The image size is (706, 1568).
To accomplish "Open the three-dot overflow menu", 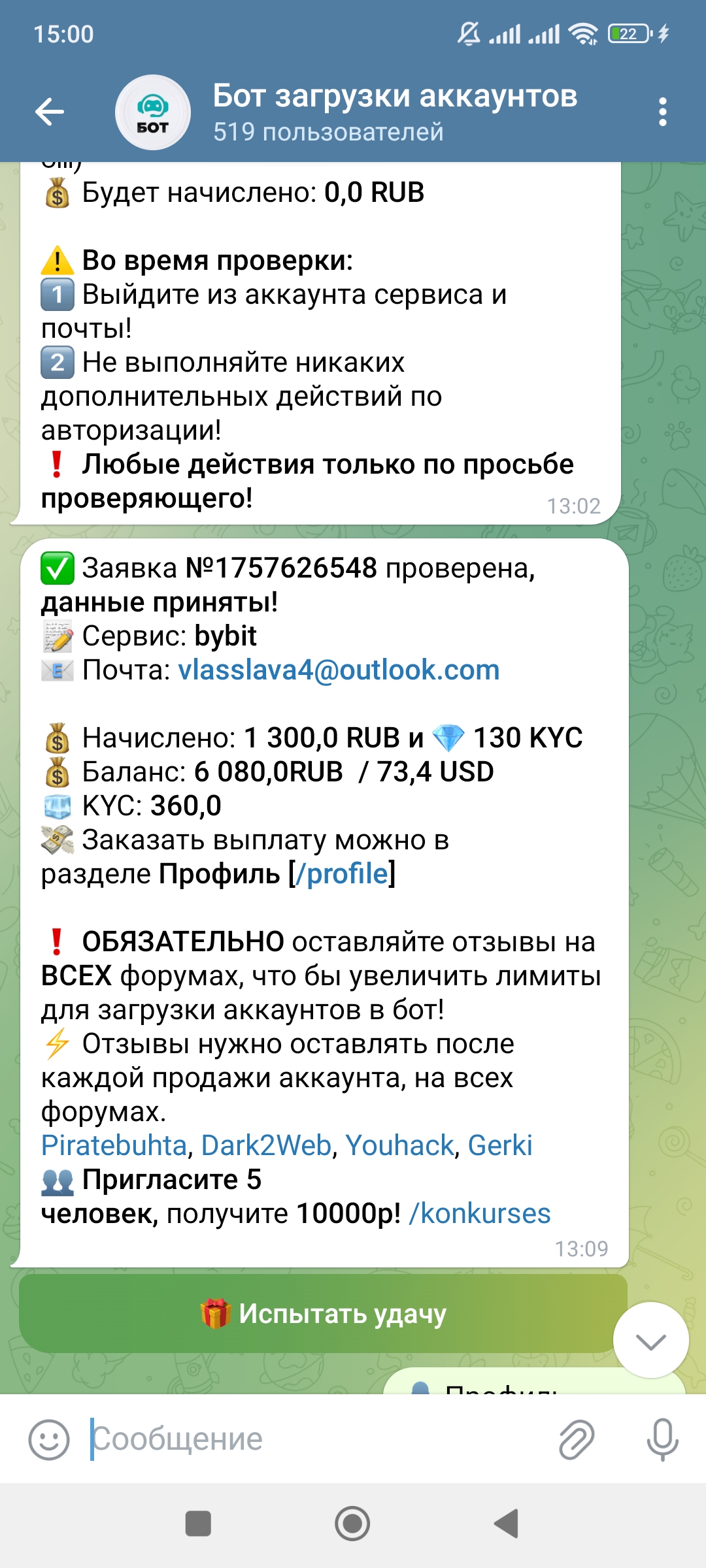I will 663,112.
